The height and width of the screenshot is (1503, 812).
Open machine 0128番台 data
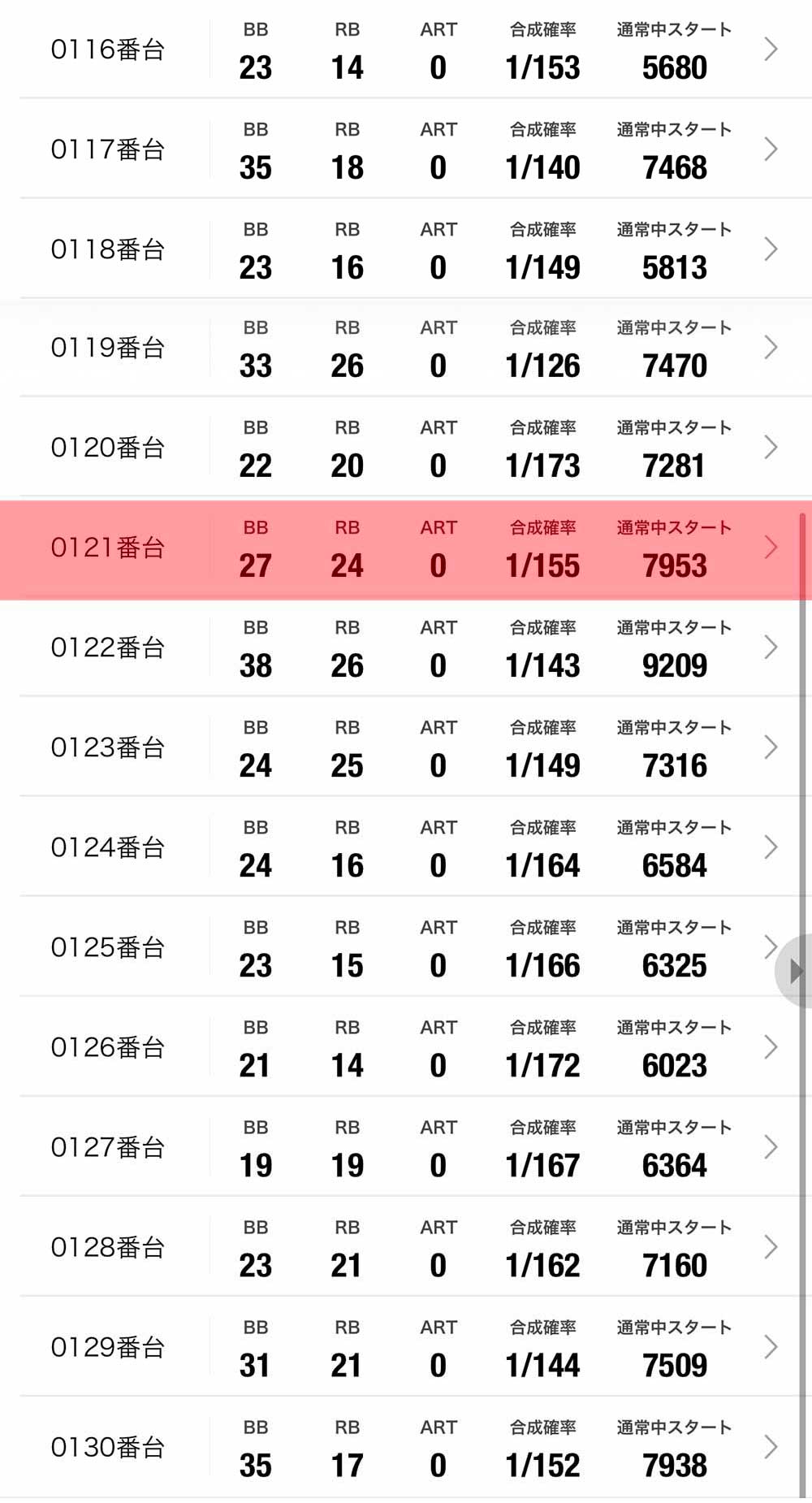pos(406,1247)
